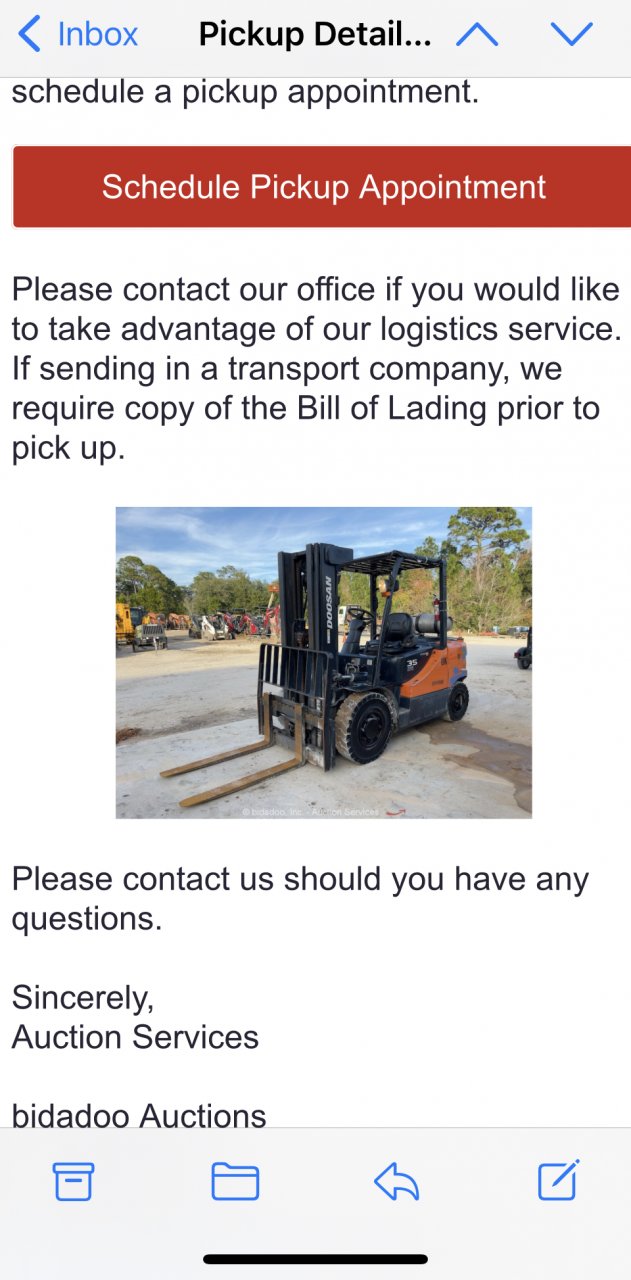
Task: Reply to this email
Action: tap(396, 1182)
